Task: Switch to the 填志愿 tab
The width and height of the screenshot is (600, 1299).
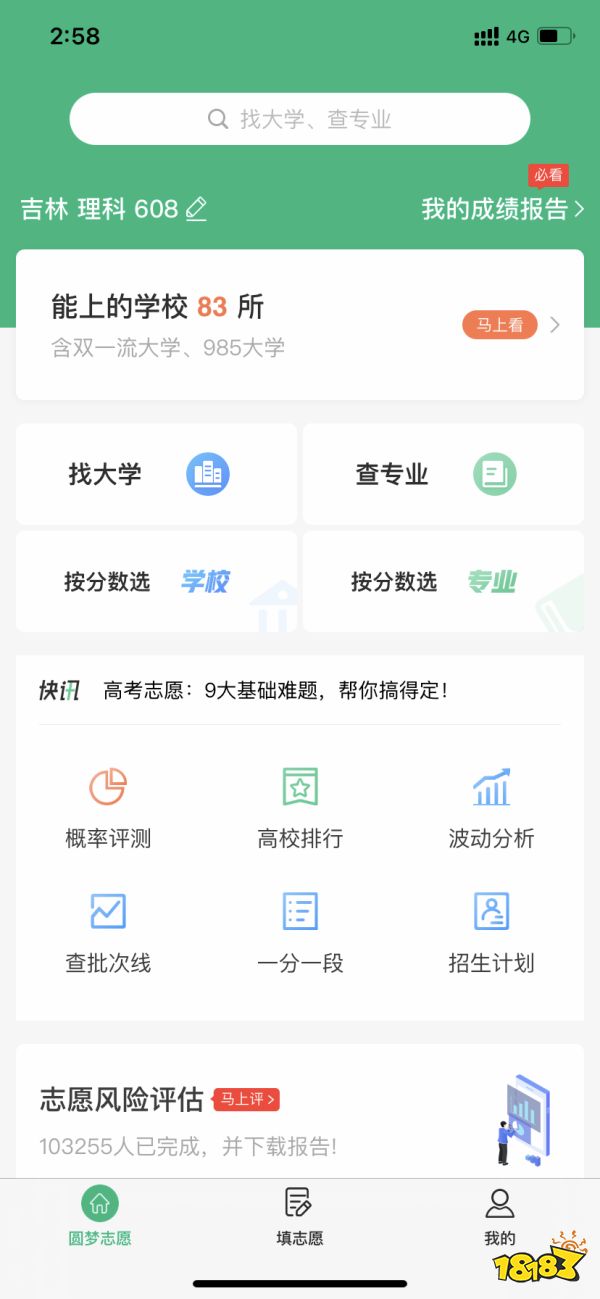Action: click(x=300, y=1217)
